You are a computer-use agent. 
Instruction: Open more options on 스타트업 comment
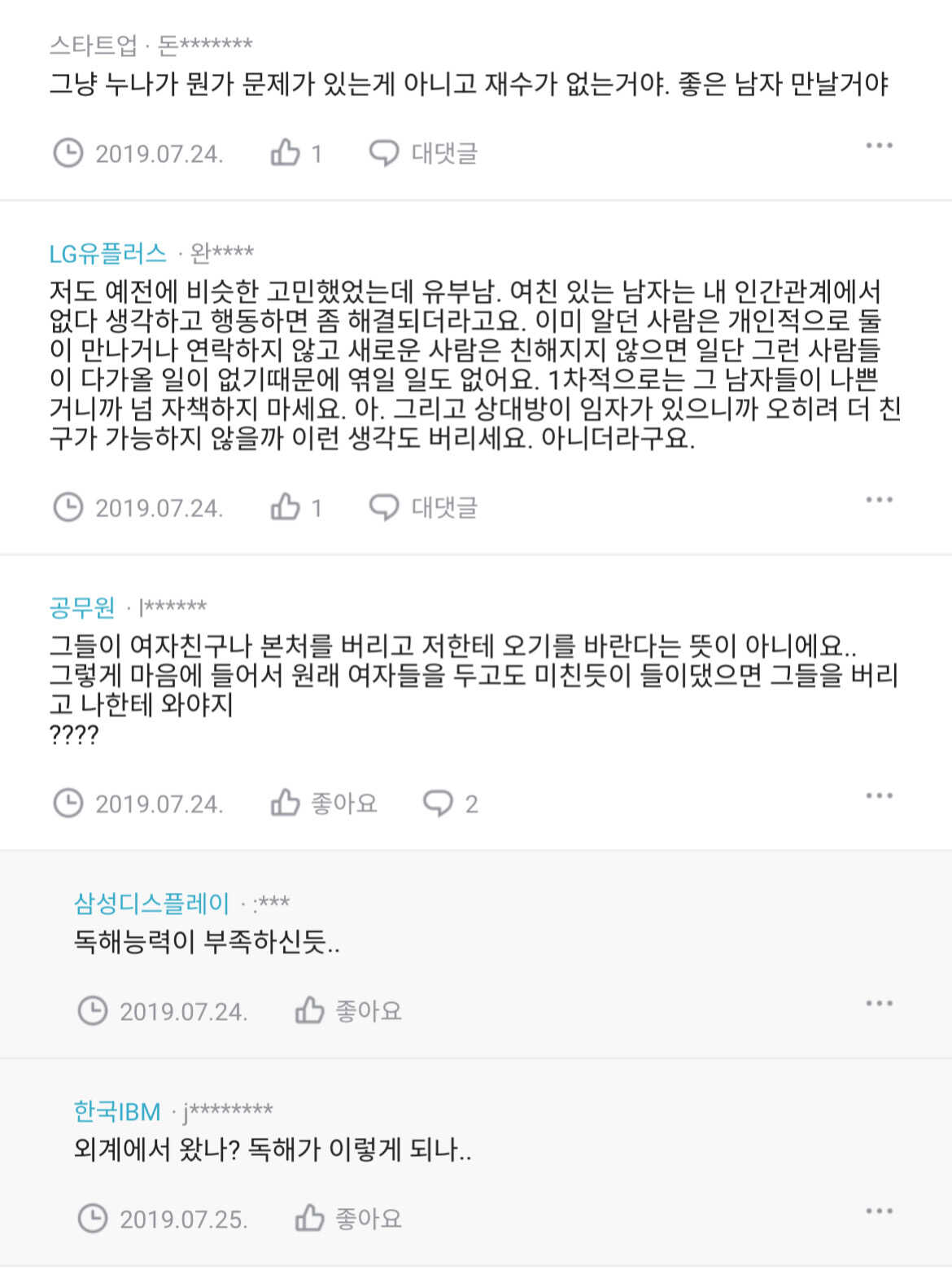879,147
